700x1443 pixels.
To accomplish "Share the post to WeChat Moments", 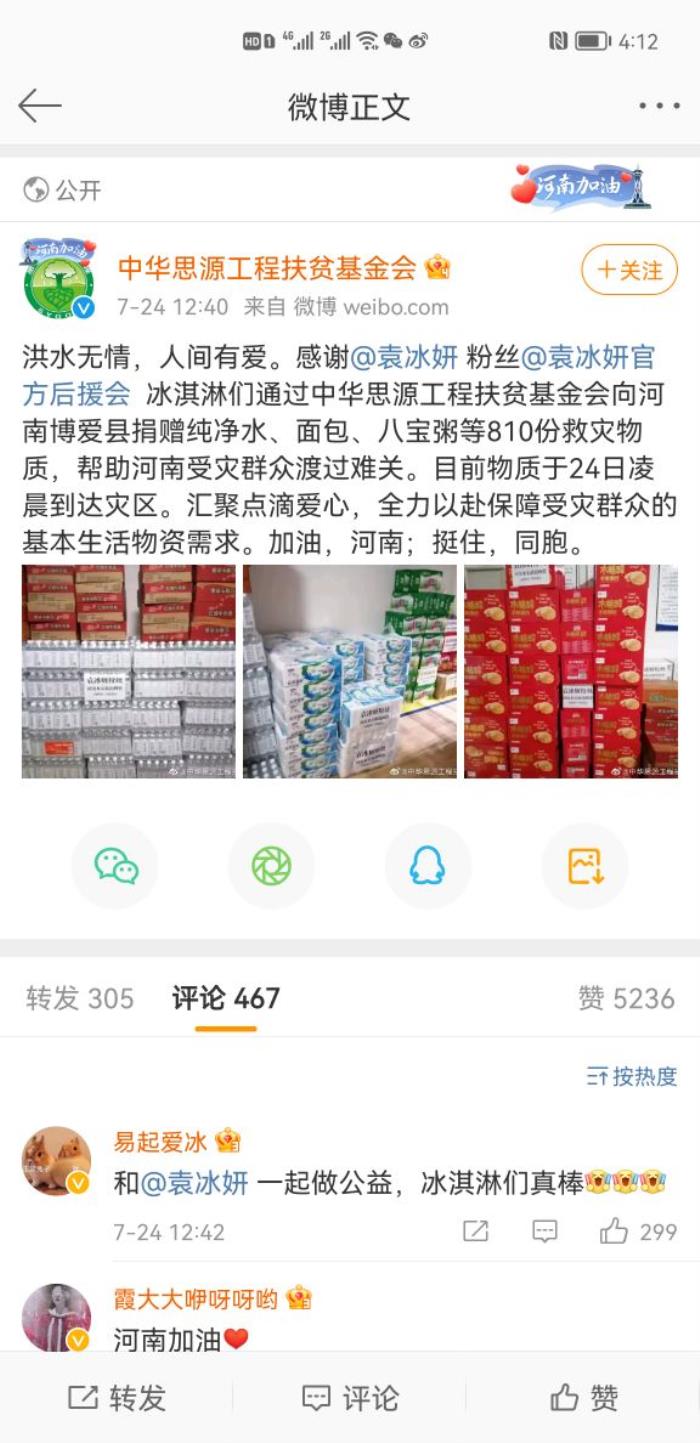I will (x=271, y=866).
